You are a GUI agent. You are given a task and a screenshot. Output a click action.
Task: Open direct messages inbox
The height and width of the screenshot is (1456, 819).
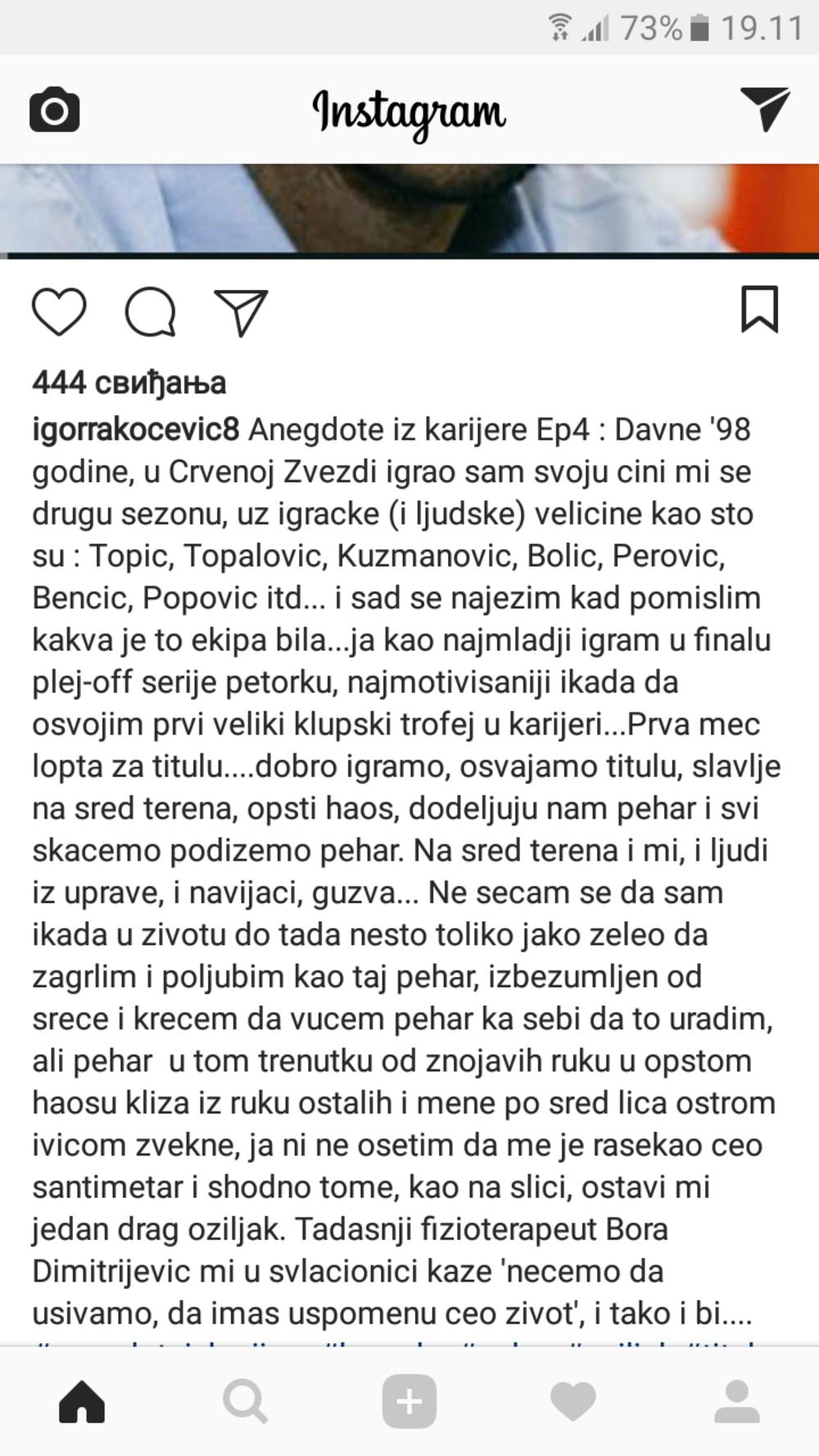pos(764,109)
